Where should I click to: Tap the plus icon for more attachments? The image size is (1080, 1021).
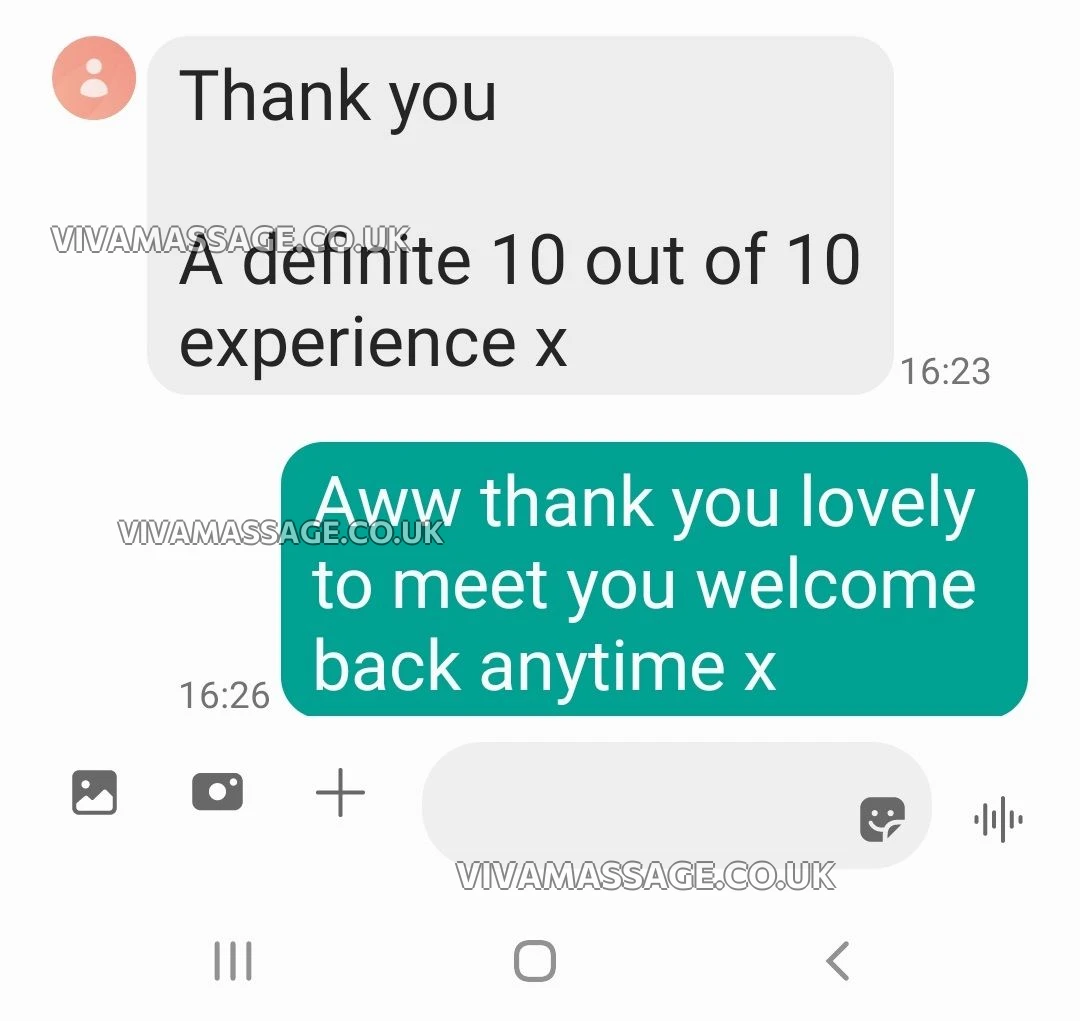[x=340, y=794]
